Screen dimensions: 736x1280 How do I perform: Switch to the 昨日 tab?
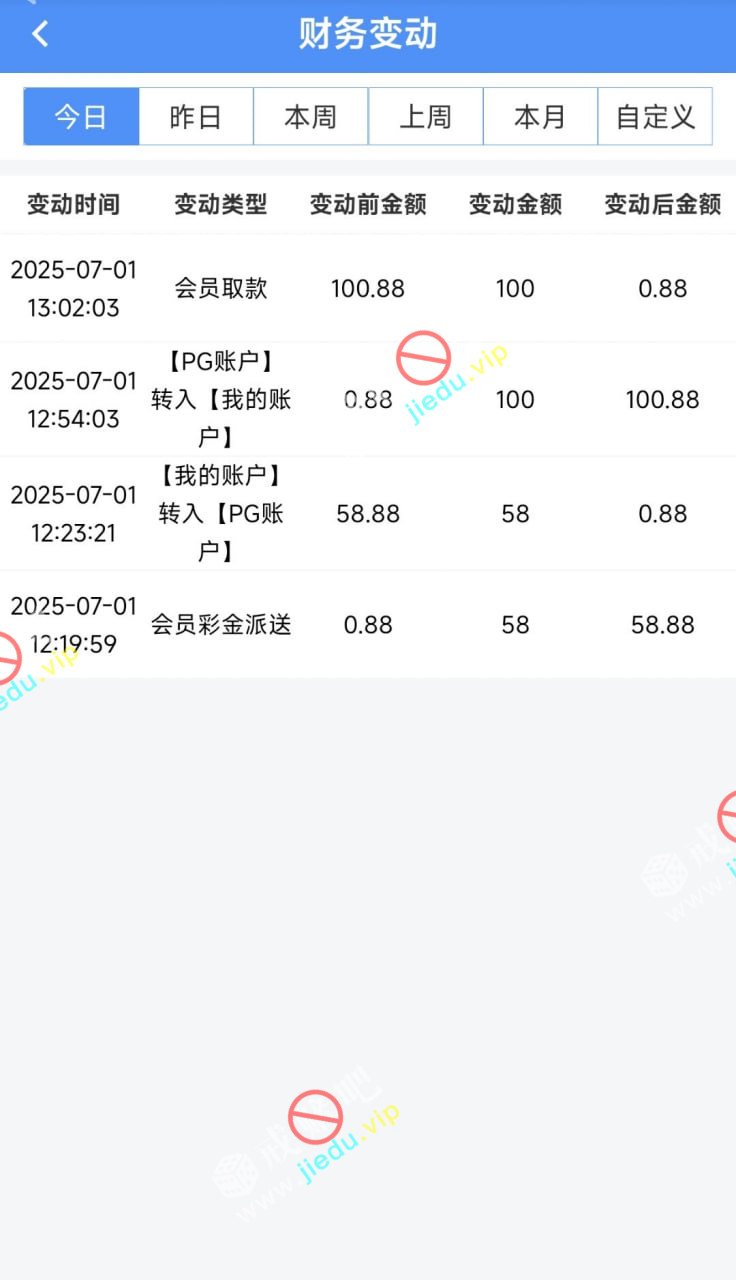click(196, 117)
